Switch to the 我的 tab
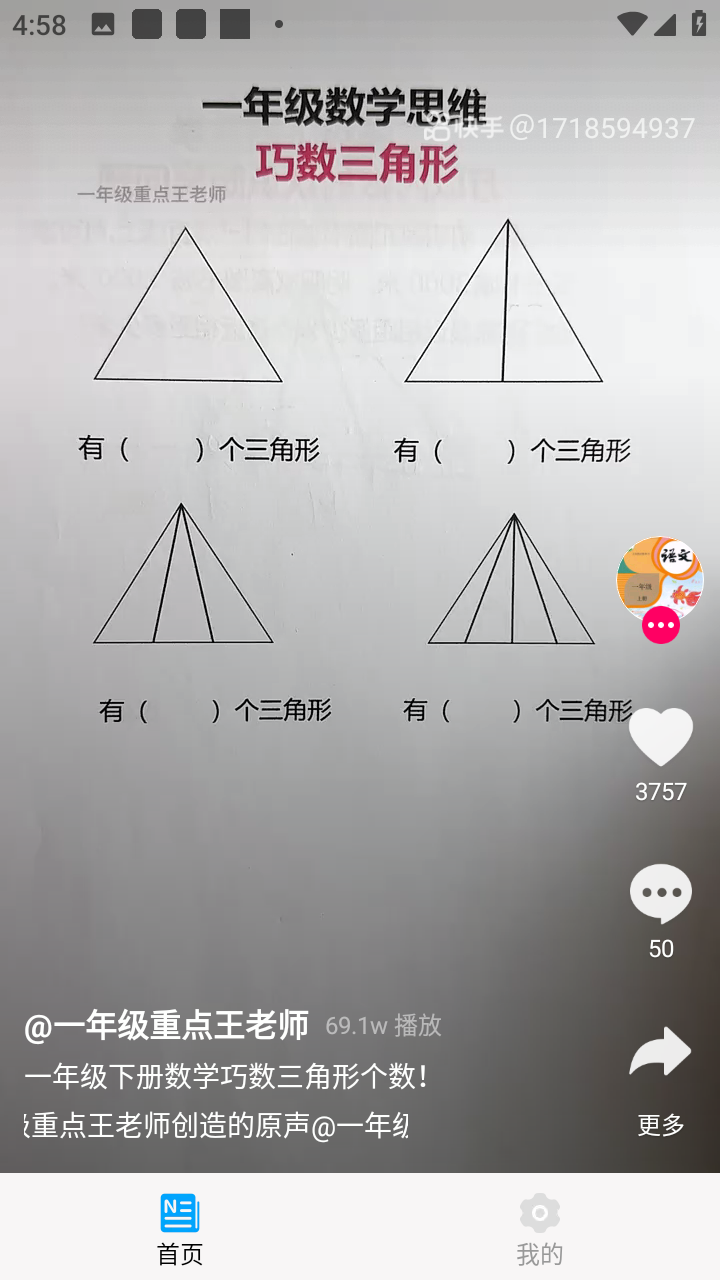Image resolution: width=720 pixels, height=1280 pixels. coord(539,1228)
